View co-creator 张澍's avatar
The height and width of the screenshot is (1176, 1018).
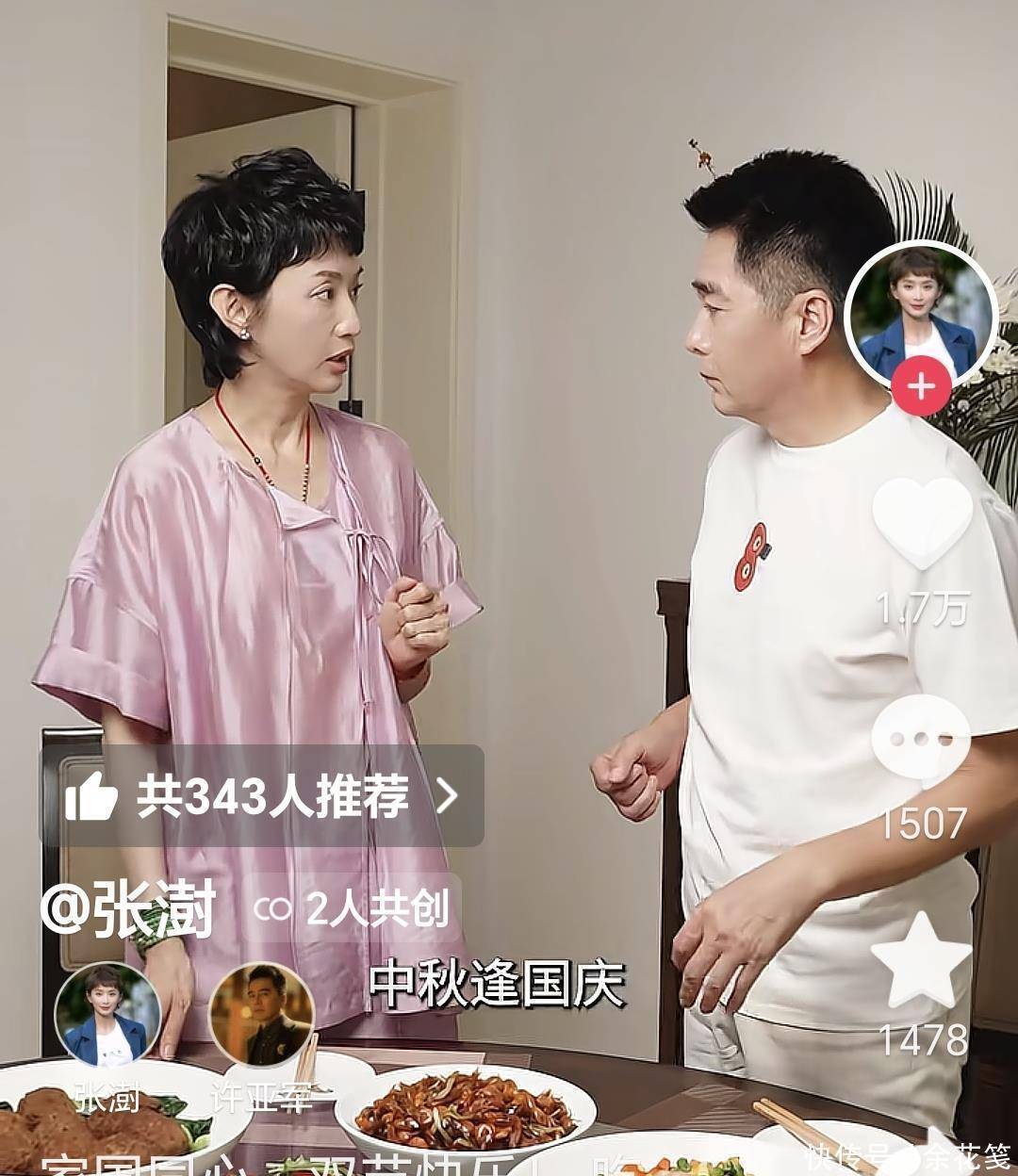click(x=107, y=1015)
